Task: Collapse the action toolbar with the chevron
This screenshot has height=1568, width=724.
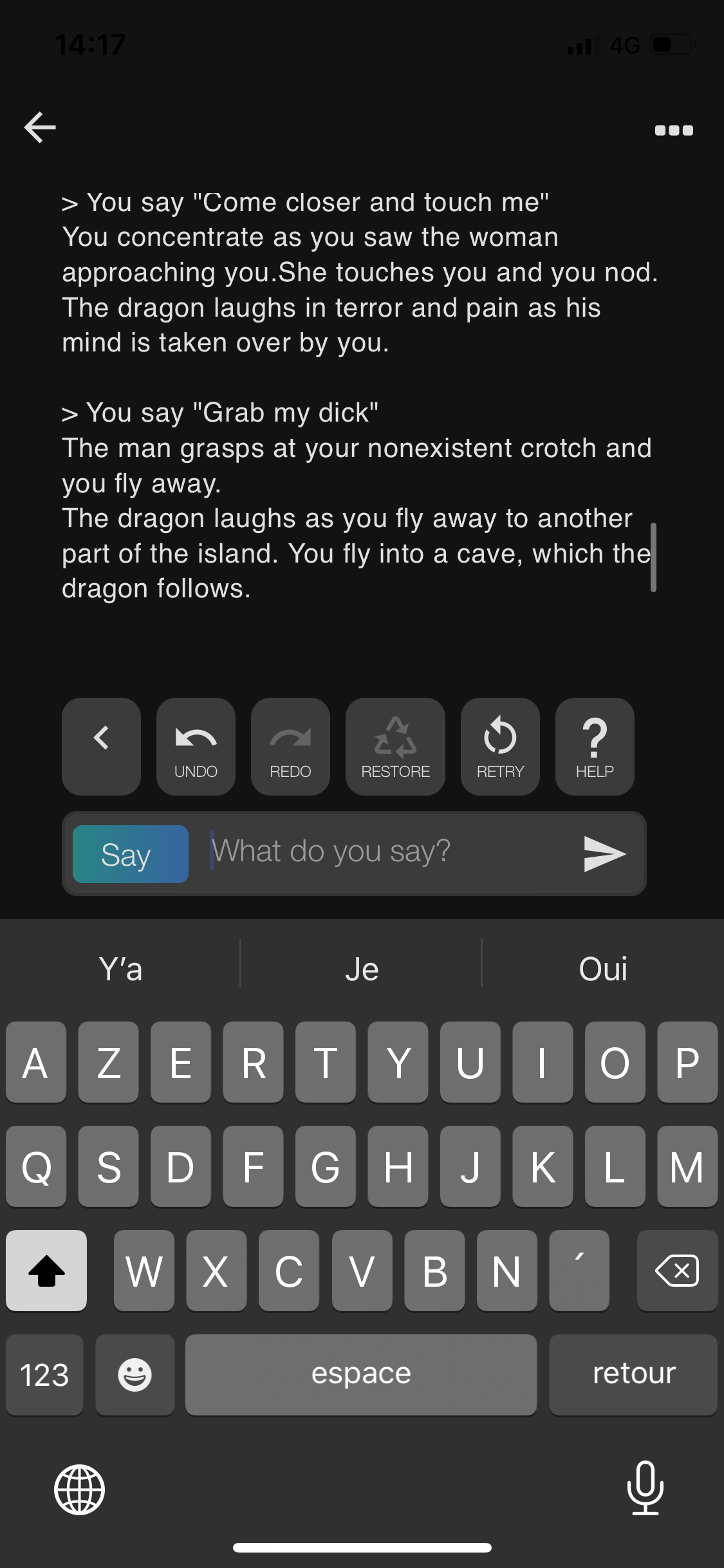Action: pos(101,746)
